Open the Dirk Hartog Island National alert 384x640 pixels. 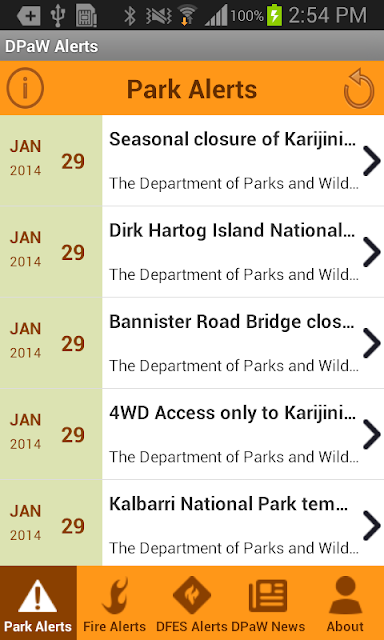[x=192, y=252]
